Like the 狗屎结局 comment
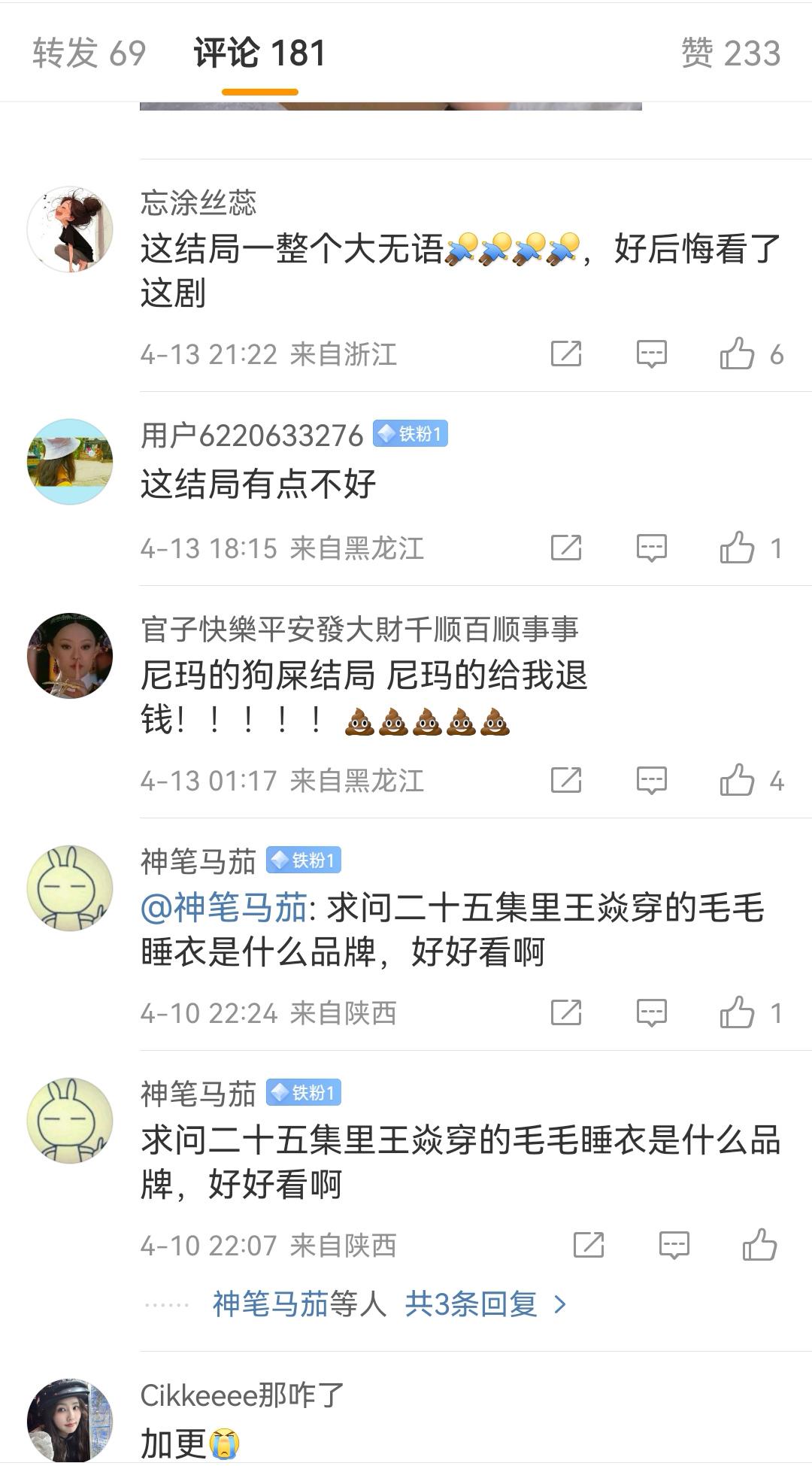 click(x=737, y=780)
